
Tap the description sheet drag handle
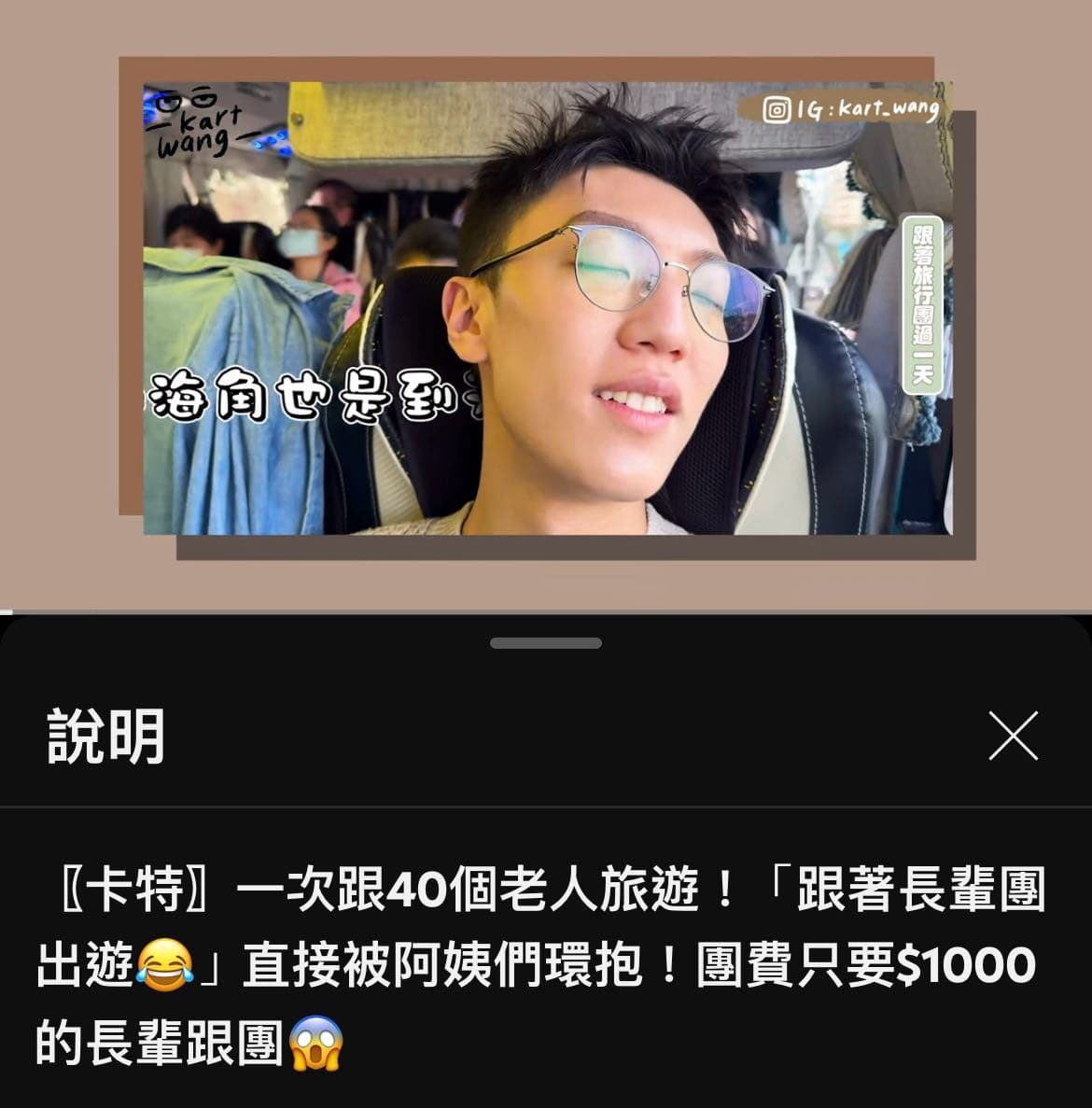coord(546,643)
